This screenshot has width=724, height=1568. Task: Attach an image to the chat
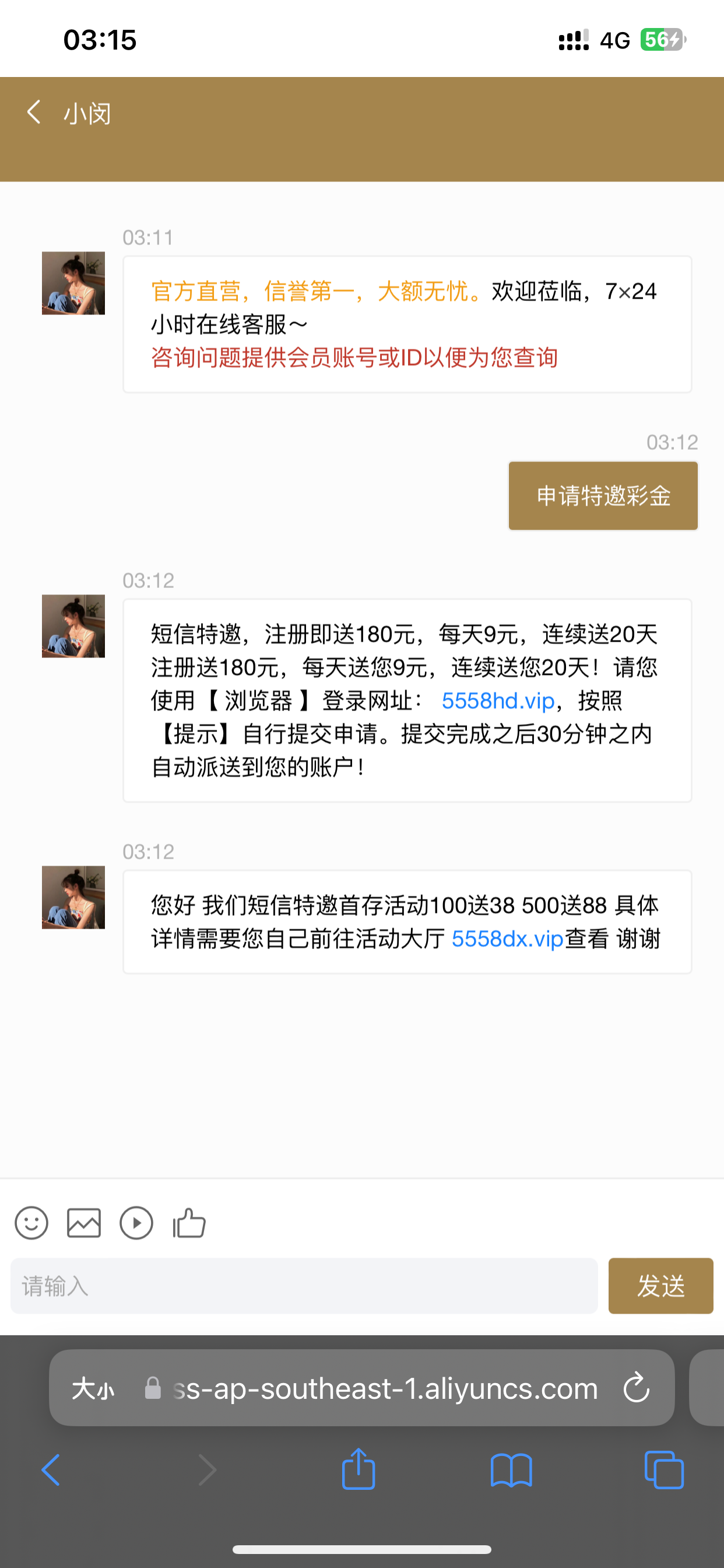(84, 1223)
